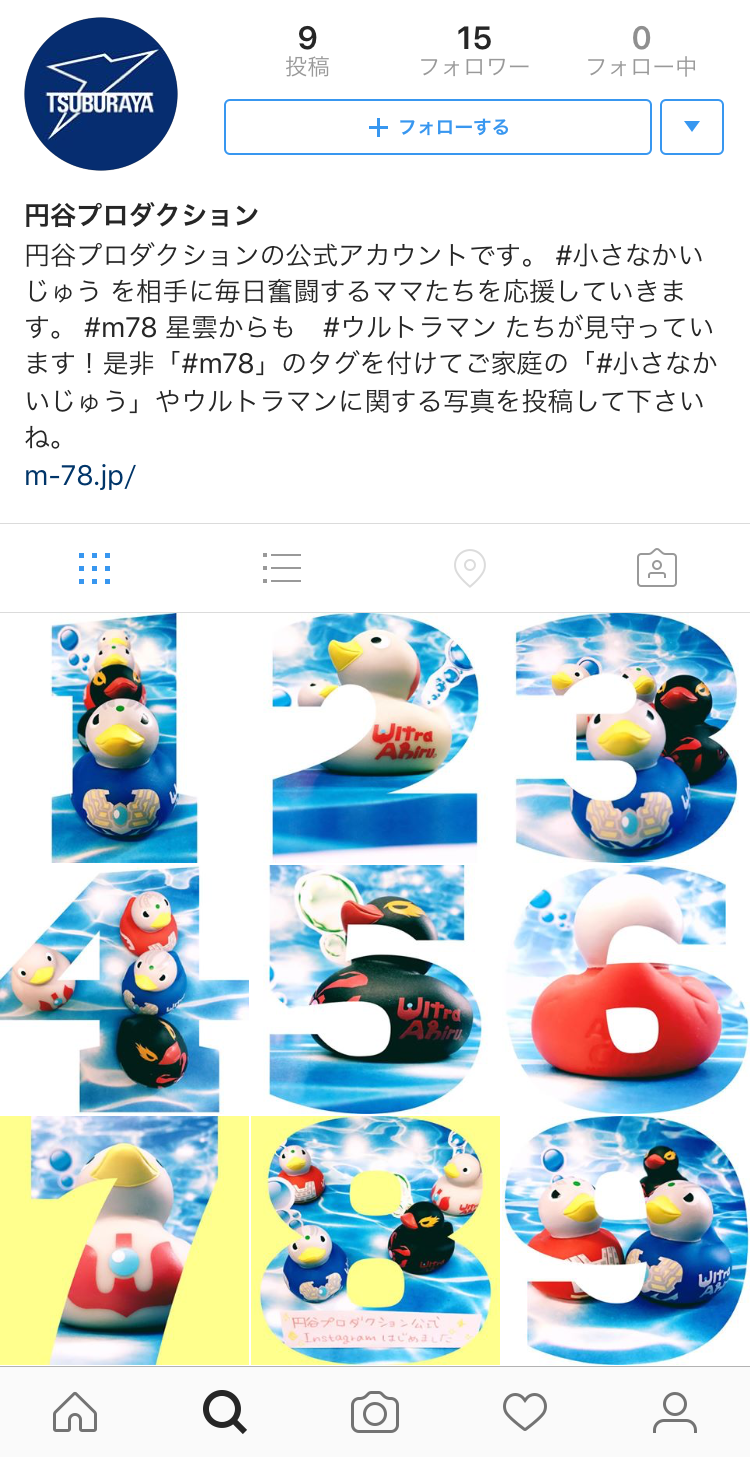Open the post showing number 5 duck
Viewport: 750px width, 1457px height.
point(374,990)
